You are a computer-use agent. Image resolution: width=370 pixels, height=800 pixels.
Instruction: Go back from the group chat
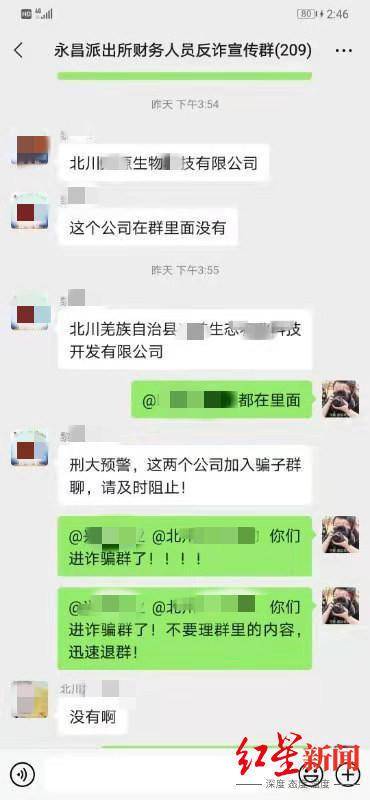[18, 51]
